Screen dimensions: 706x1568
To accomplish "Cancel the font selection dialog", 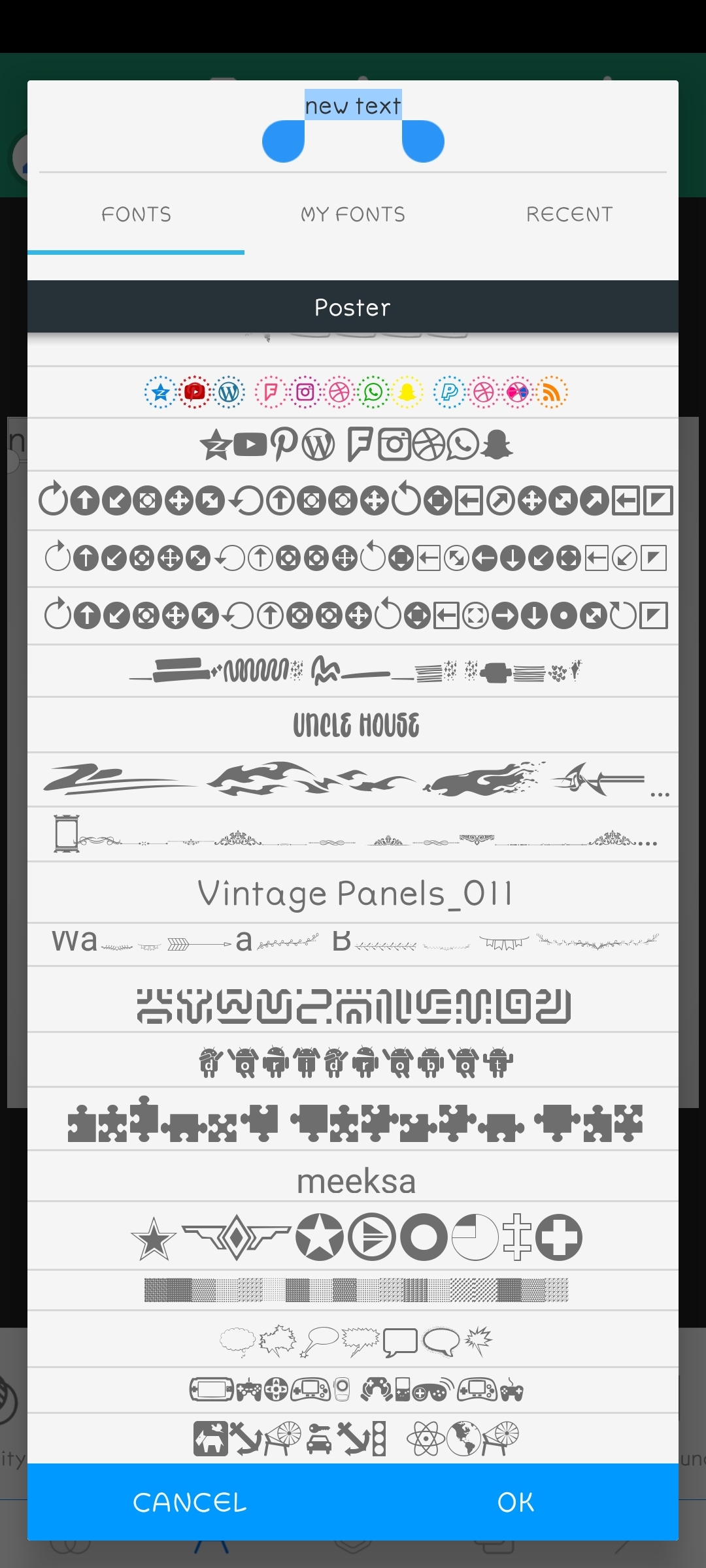I will 190,1502.
